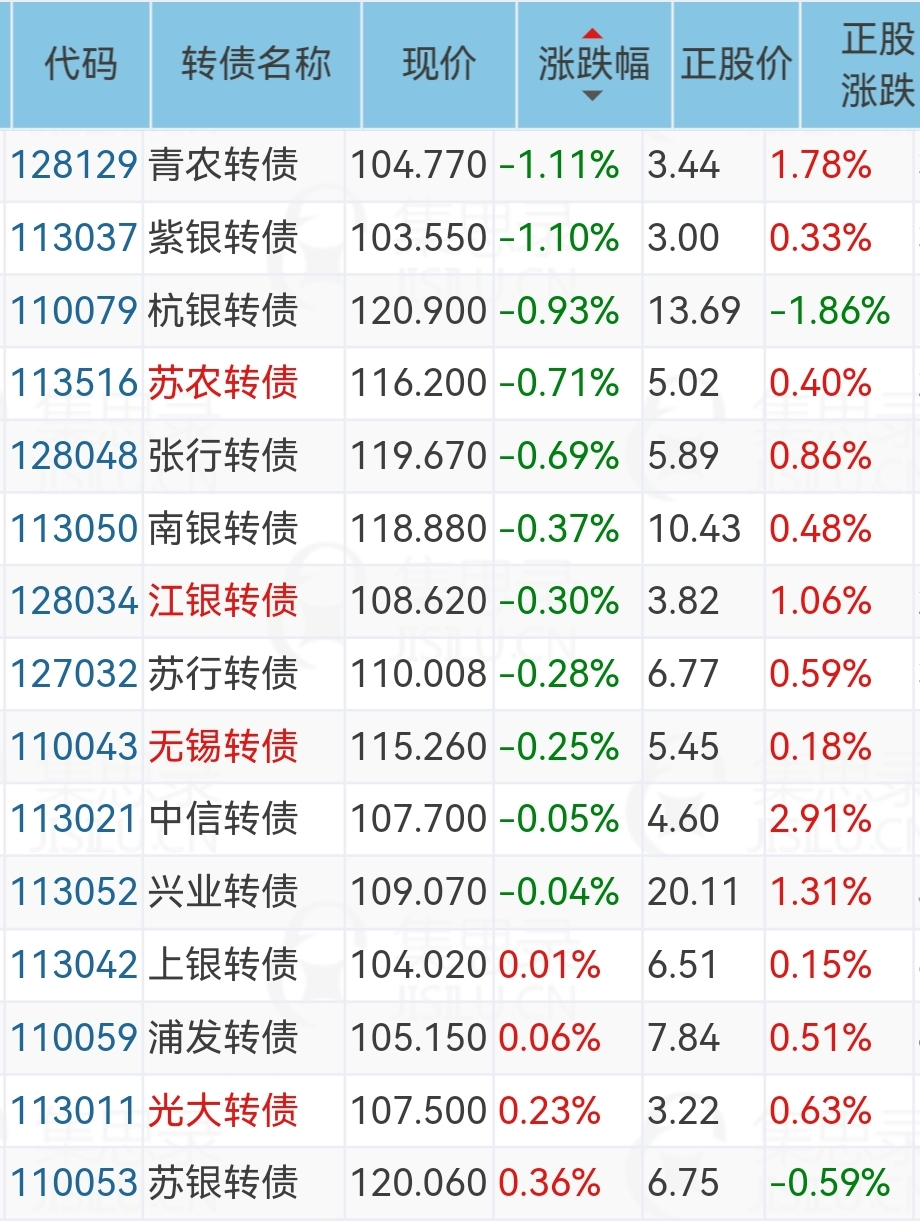Open 苏农转债 bond details
The image size is (920, 1230).
click(223, 383)
